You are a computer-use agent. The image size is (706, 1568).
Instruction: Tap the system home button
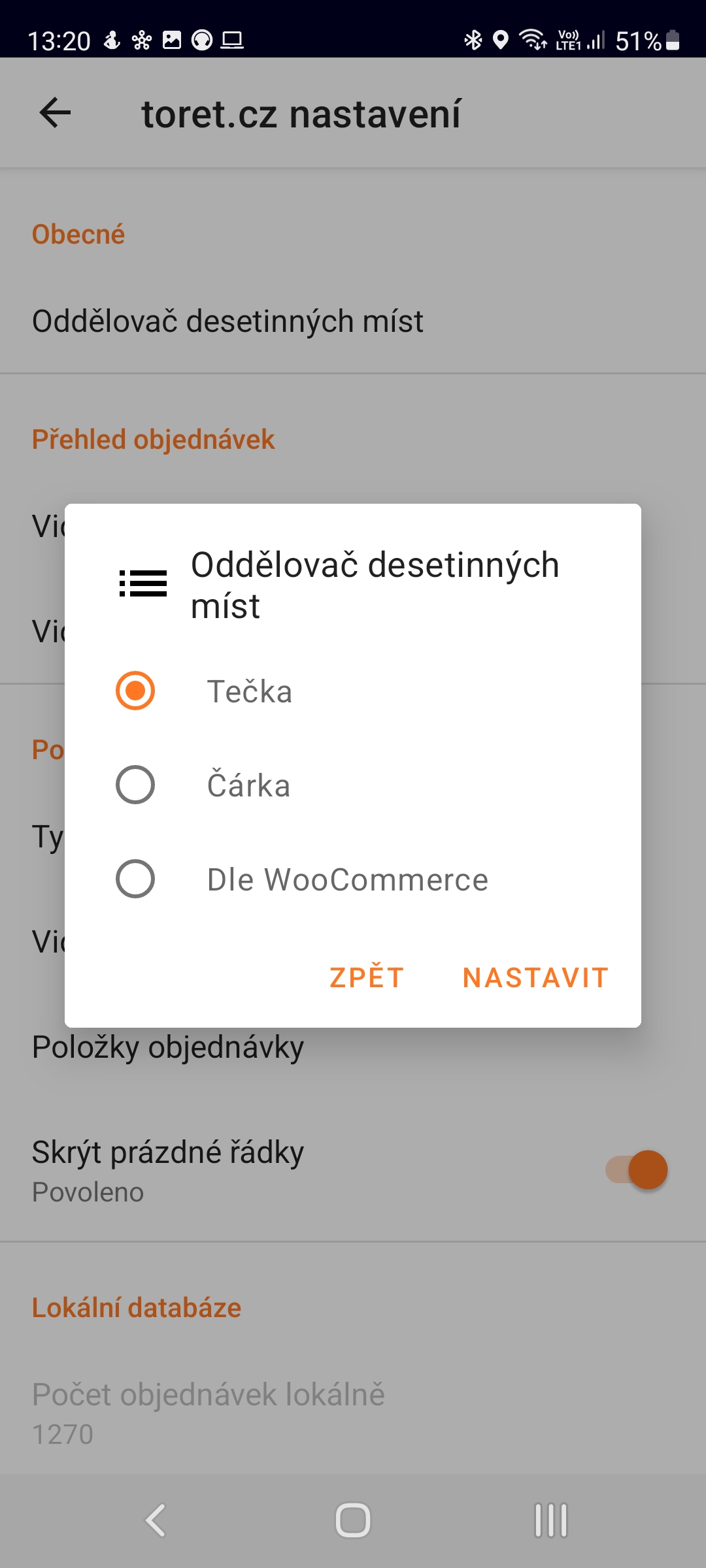353,1520
